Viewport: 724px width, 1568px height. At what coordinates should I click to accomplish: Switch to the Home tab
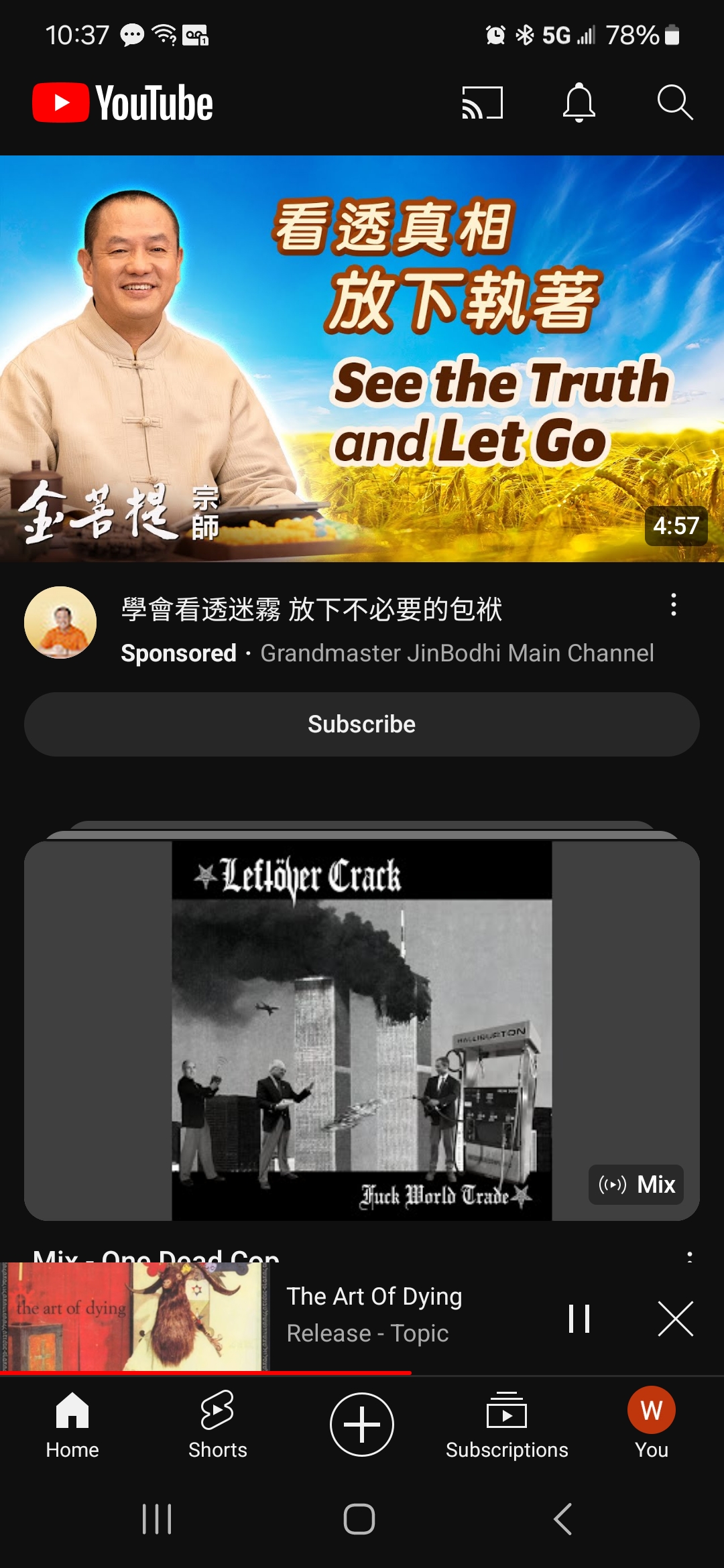tap(72, 1425)
